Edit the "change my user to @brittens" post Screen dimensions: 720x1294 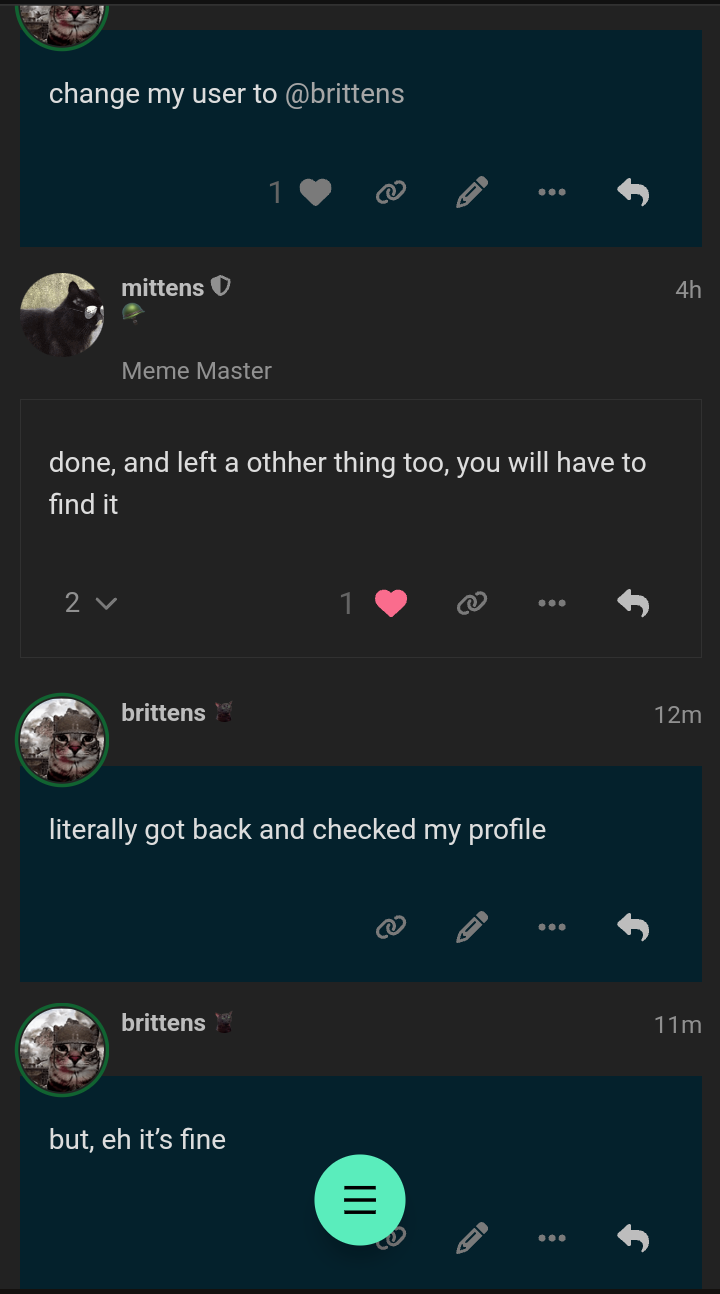pos(472,192)
